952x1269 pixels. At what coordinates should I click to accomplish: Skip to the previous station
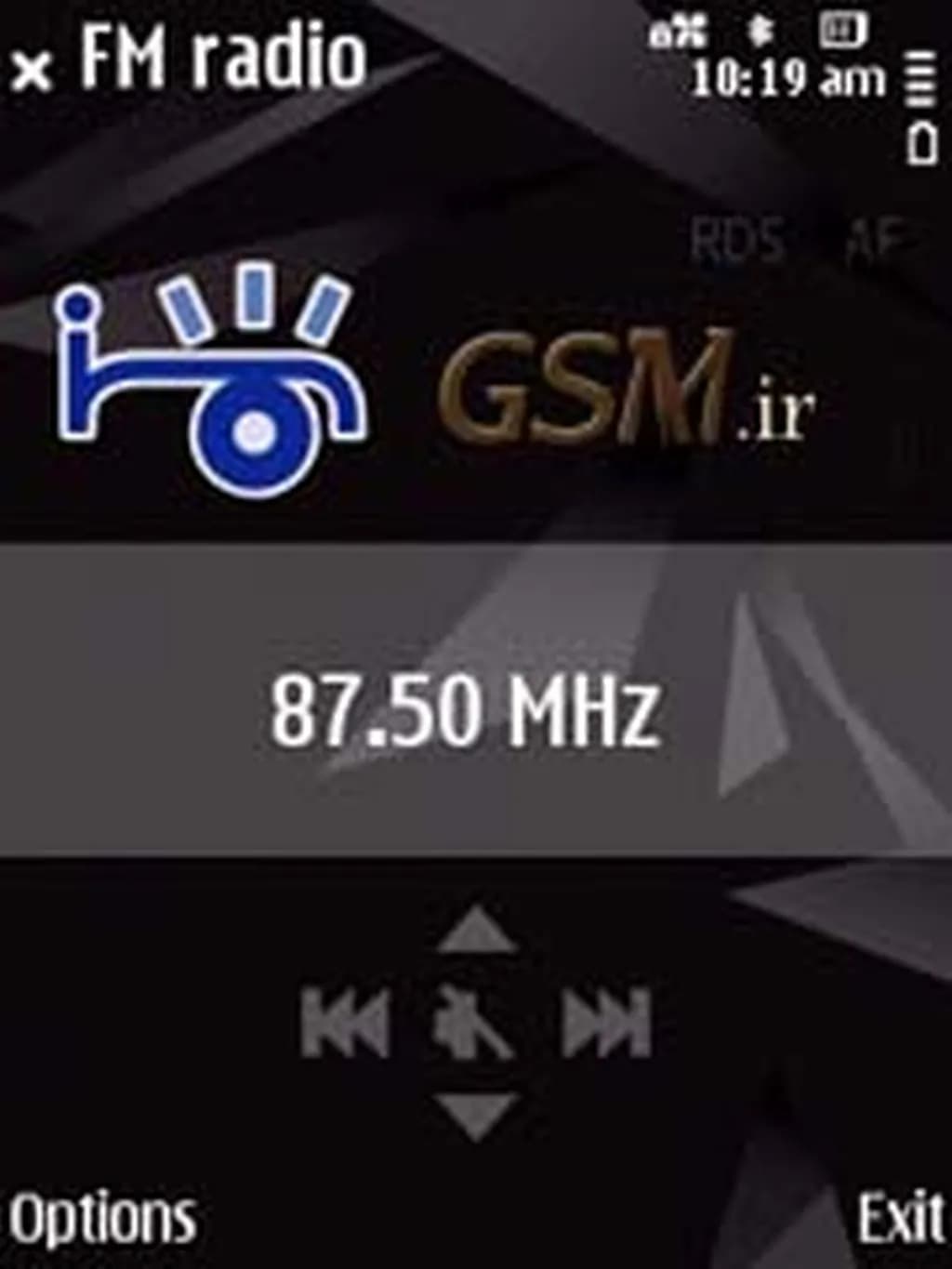point(345,1024)
